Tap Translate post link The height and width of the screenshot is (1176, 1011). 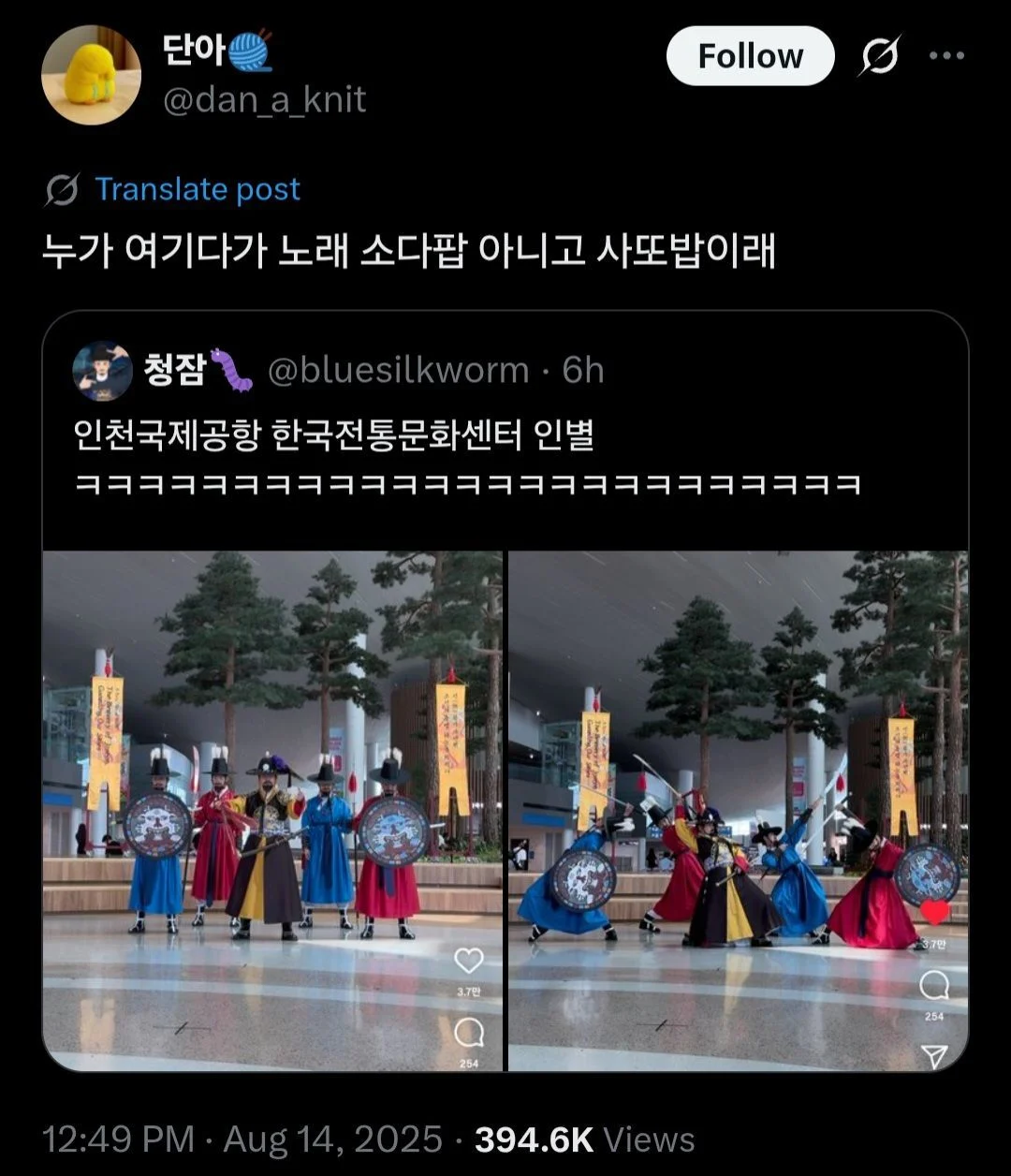point(197,189)
